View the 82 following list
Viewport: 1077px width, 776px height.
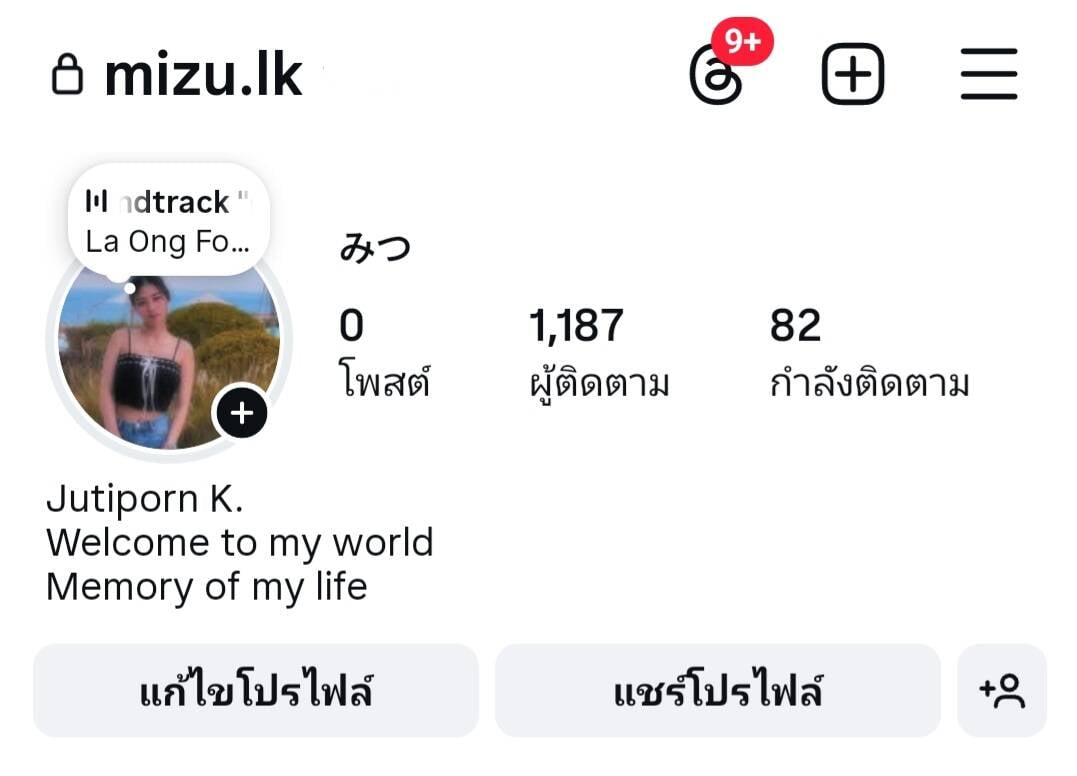tap(868, 352)
